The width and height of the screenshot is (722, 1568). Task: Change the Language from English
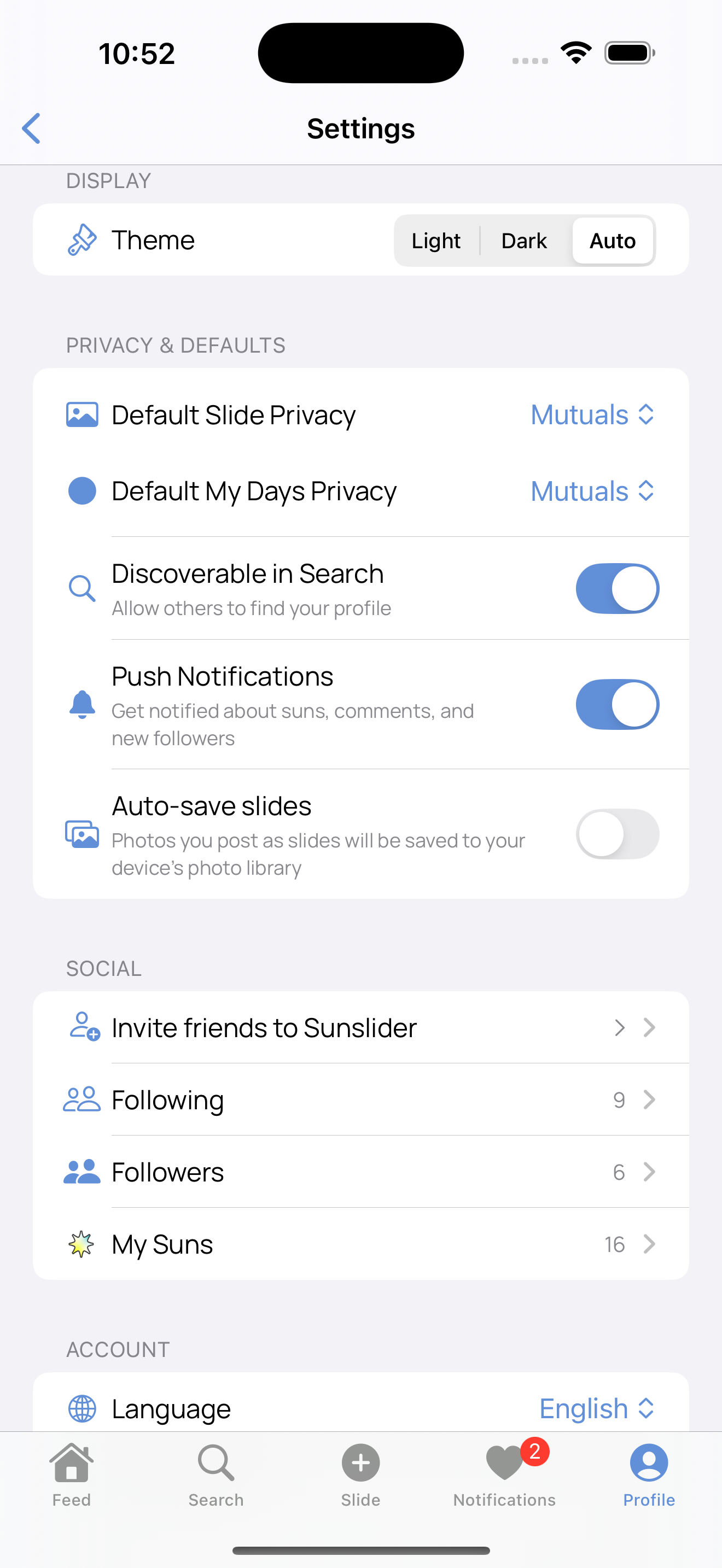coord(595,1408)
